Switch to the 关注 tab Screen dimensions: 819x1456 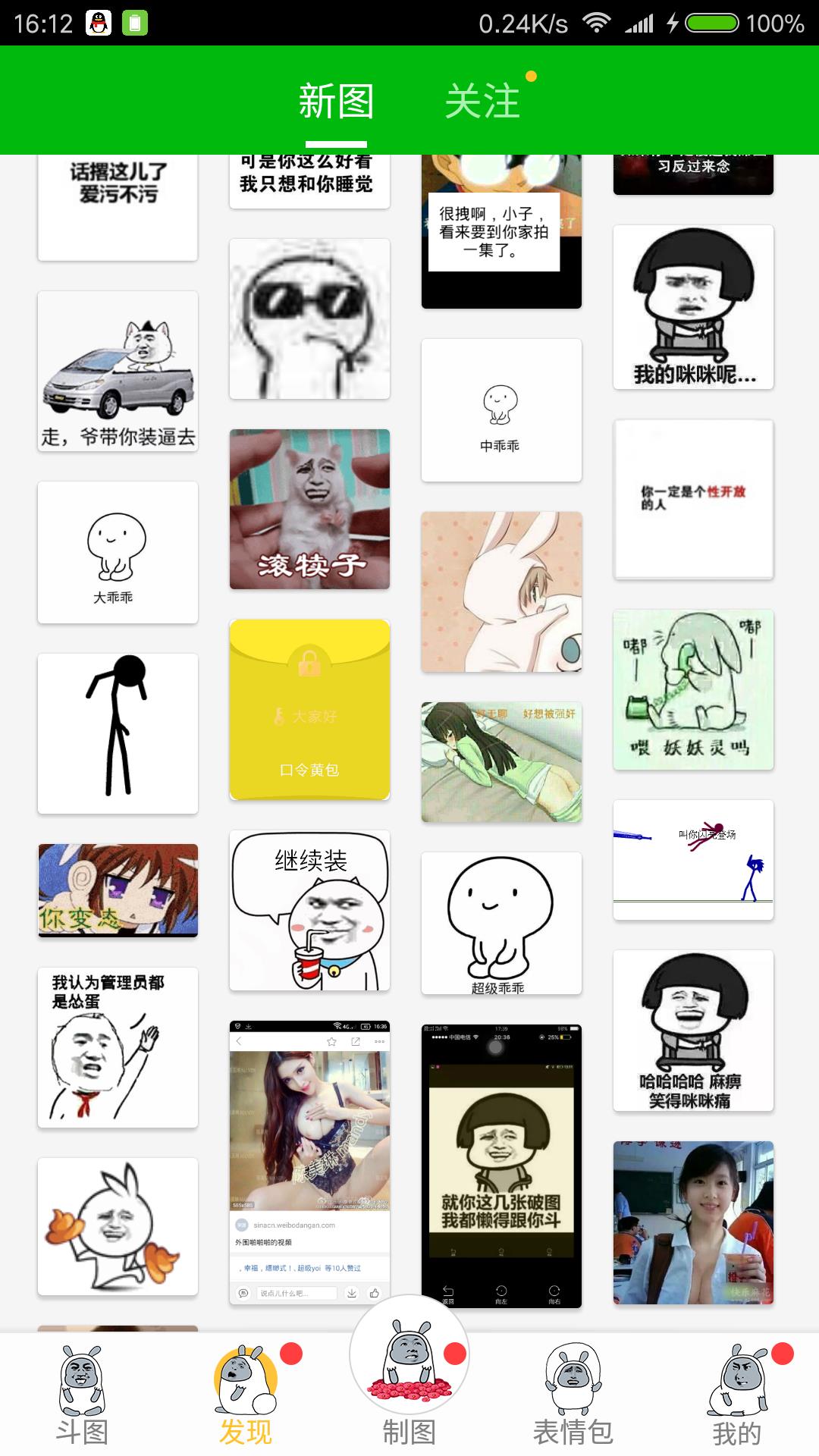[x=482, y=101]
